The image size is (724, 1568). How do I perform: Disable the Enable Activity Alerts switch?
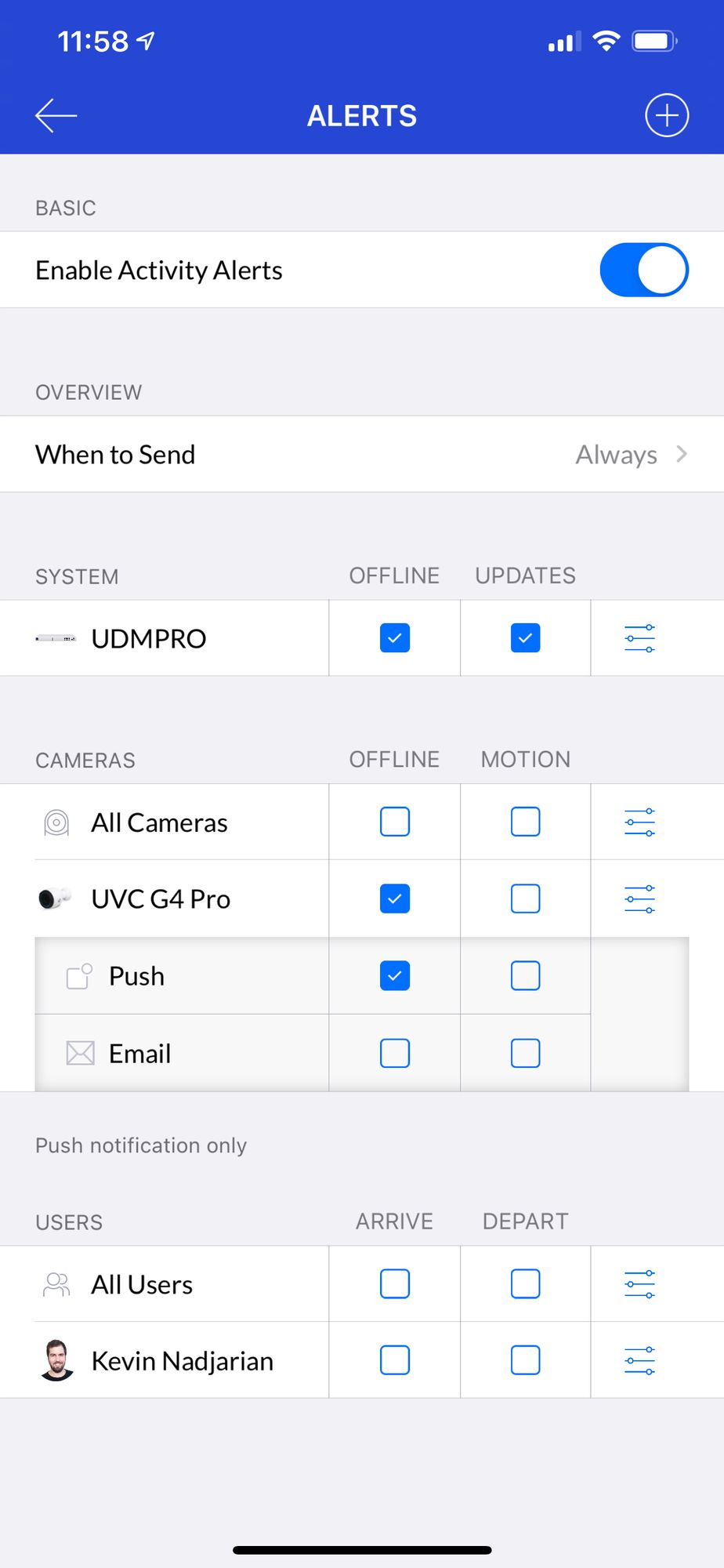(x=644, y=270)
